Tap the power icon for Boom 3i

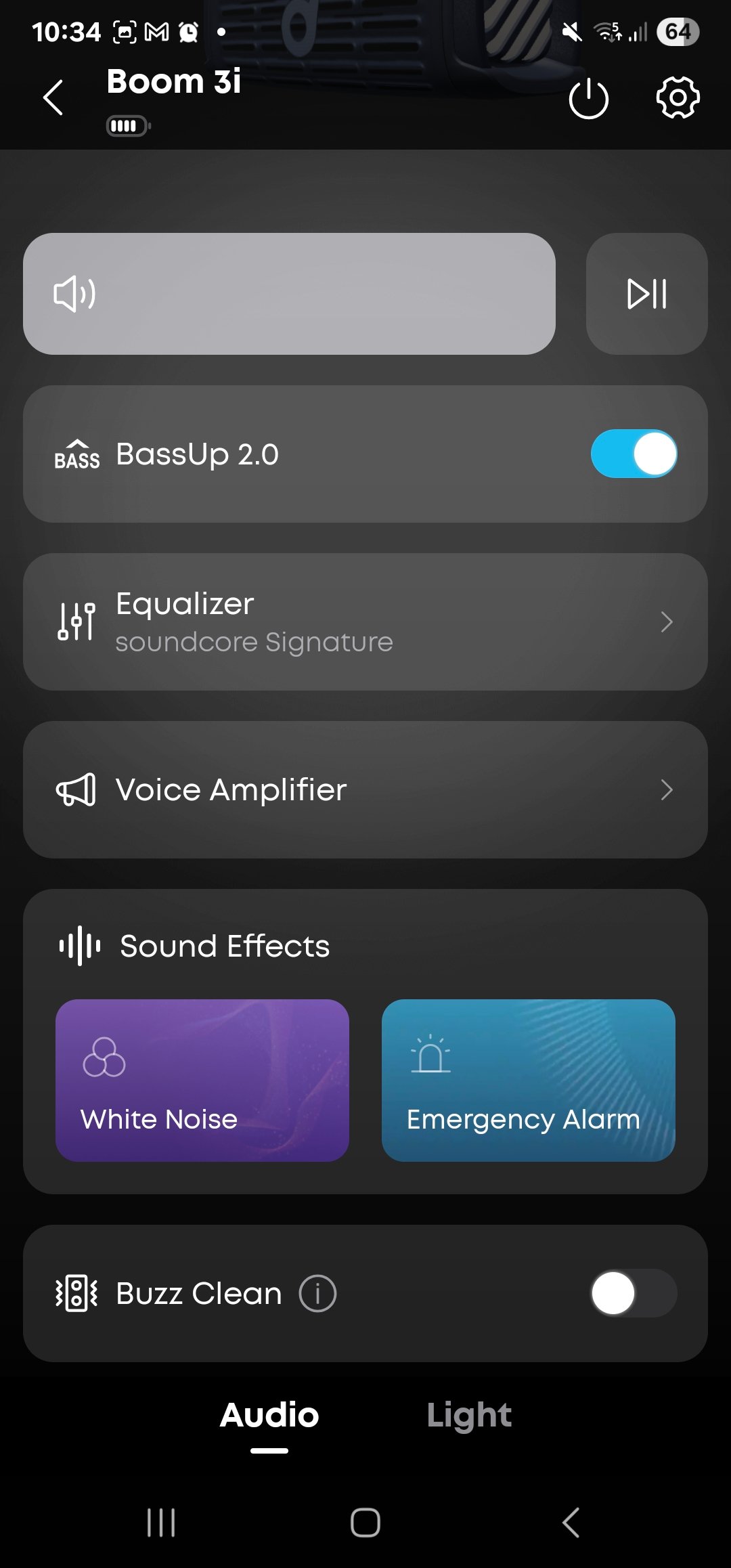pos(588,98)
